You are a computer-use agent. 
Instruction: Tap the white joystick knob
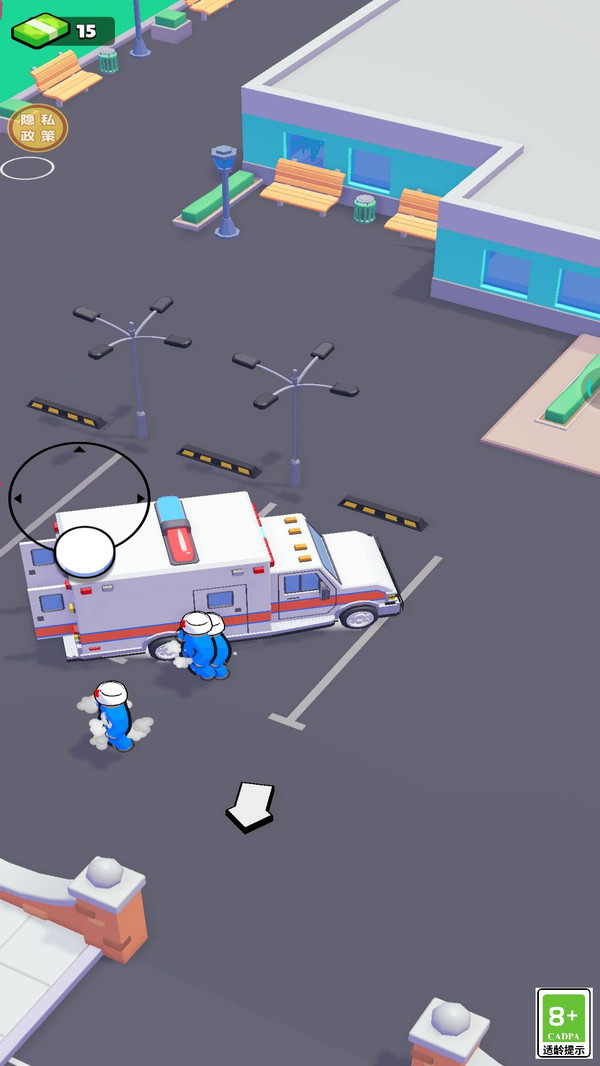tap(85, 551)
